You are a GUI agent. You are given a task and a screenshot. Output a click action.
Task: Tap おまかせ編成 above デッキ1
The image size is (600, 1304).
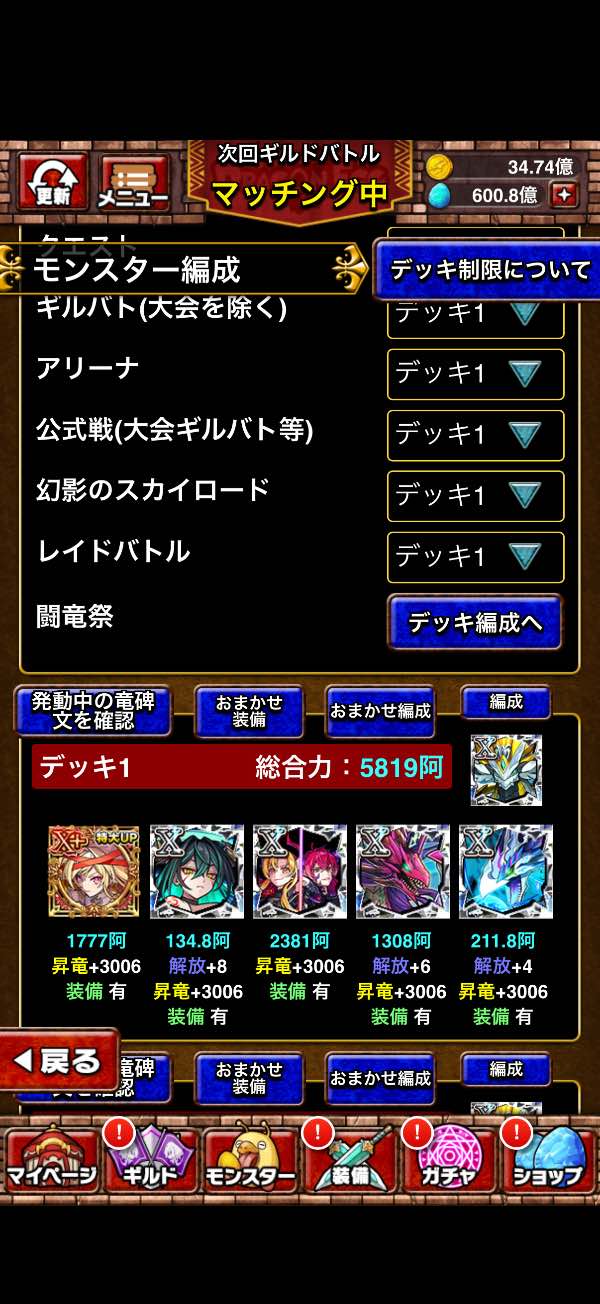coord(380,711)
